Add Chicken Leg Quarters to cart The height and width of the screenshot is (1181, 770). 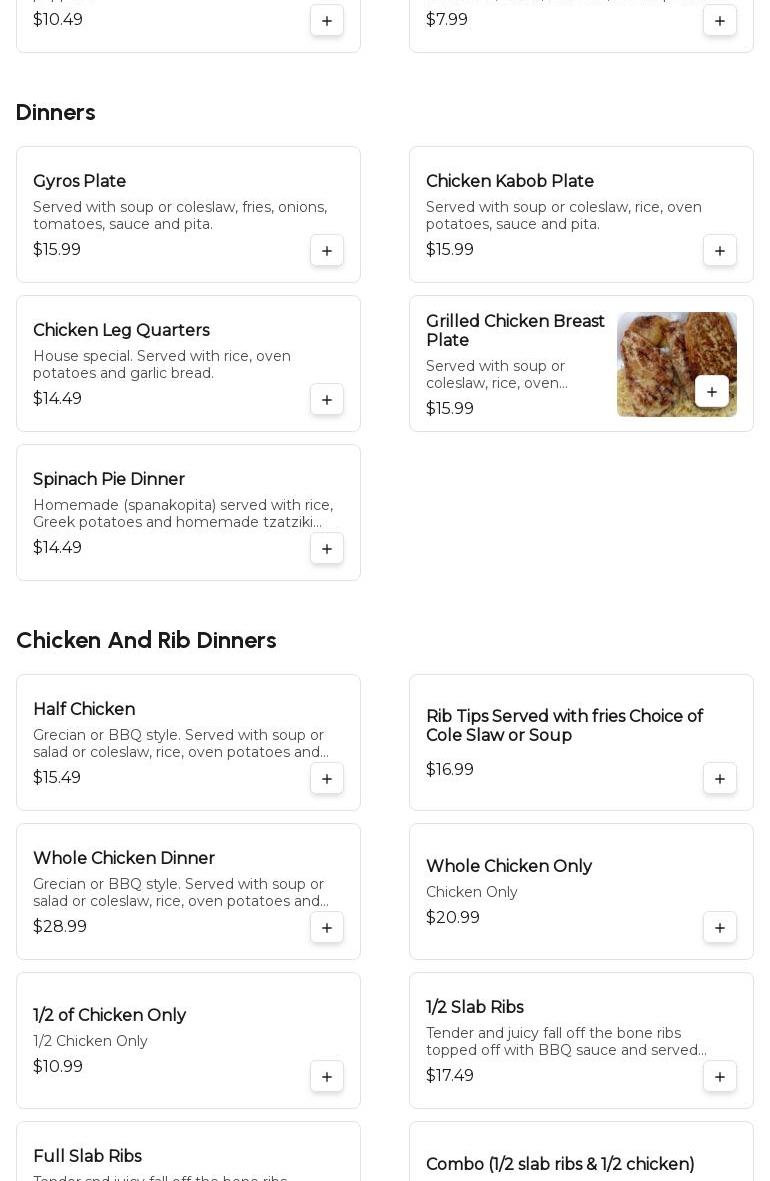327,399
